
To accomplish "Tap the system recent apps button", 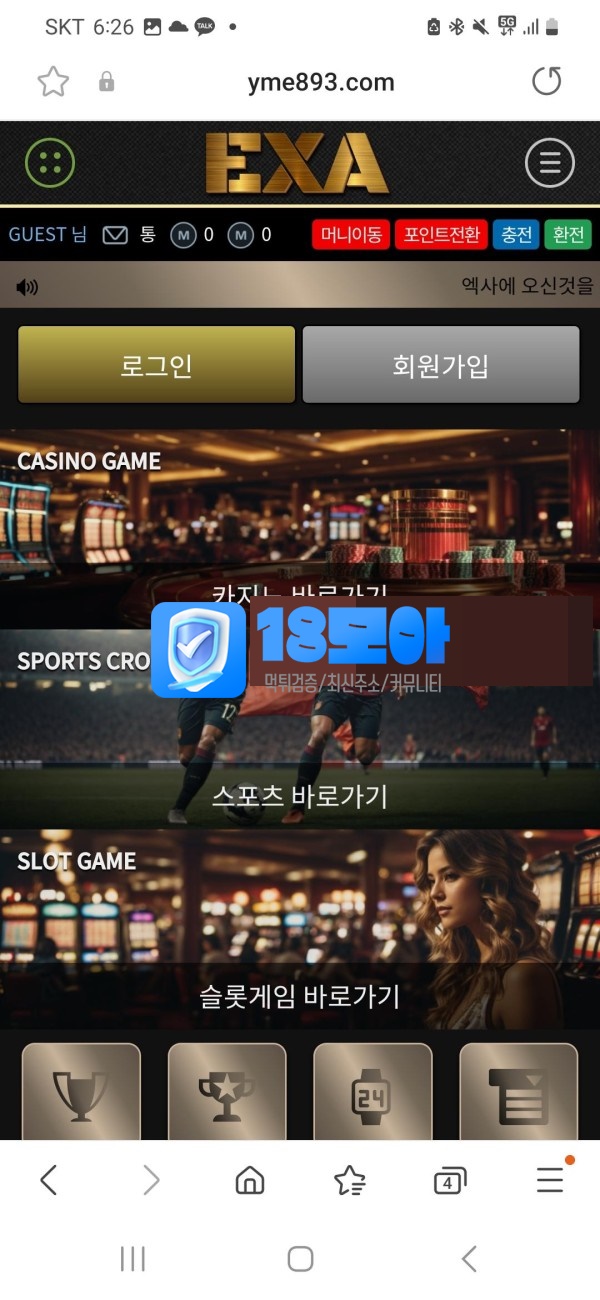I will tap(133, 1259).
